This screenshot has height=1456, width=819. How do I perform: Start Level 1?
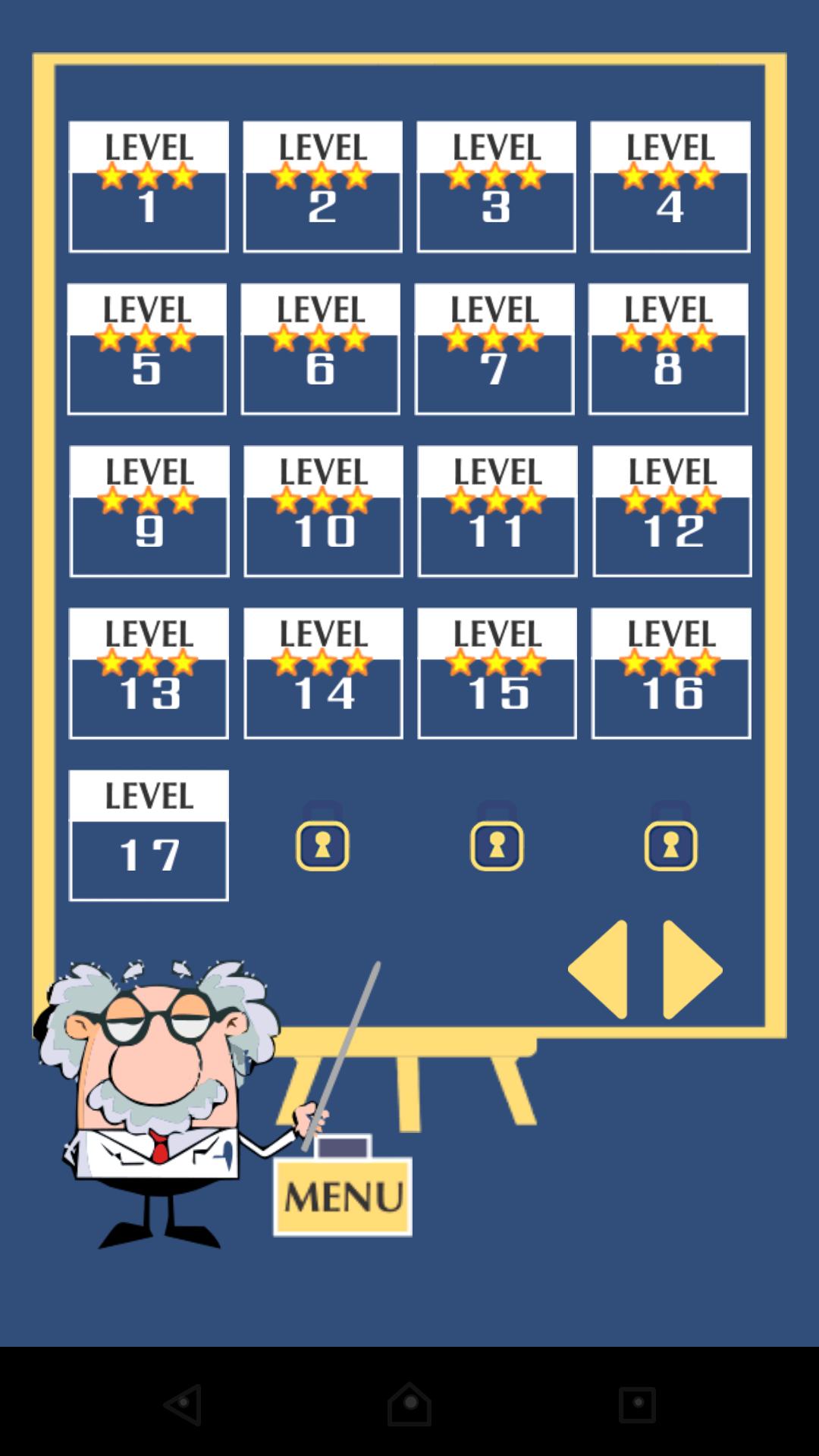[149, 187]
